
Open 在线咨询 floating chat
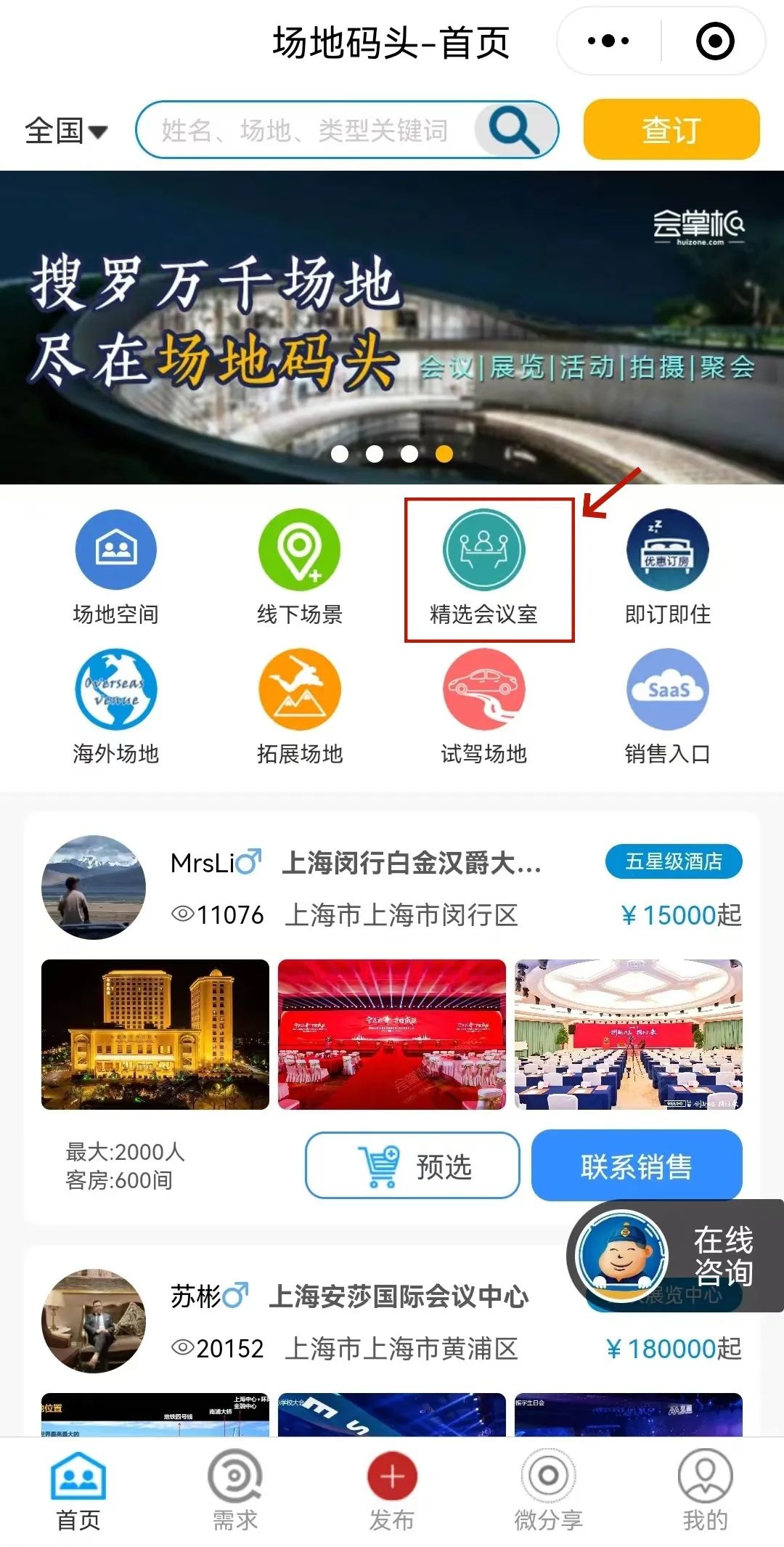tap(675, 1256)
